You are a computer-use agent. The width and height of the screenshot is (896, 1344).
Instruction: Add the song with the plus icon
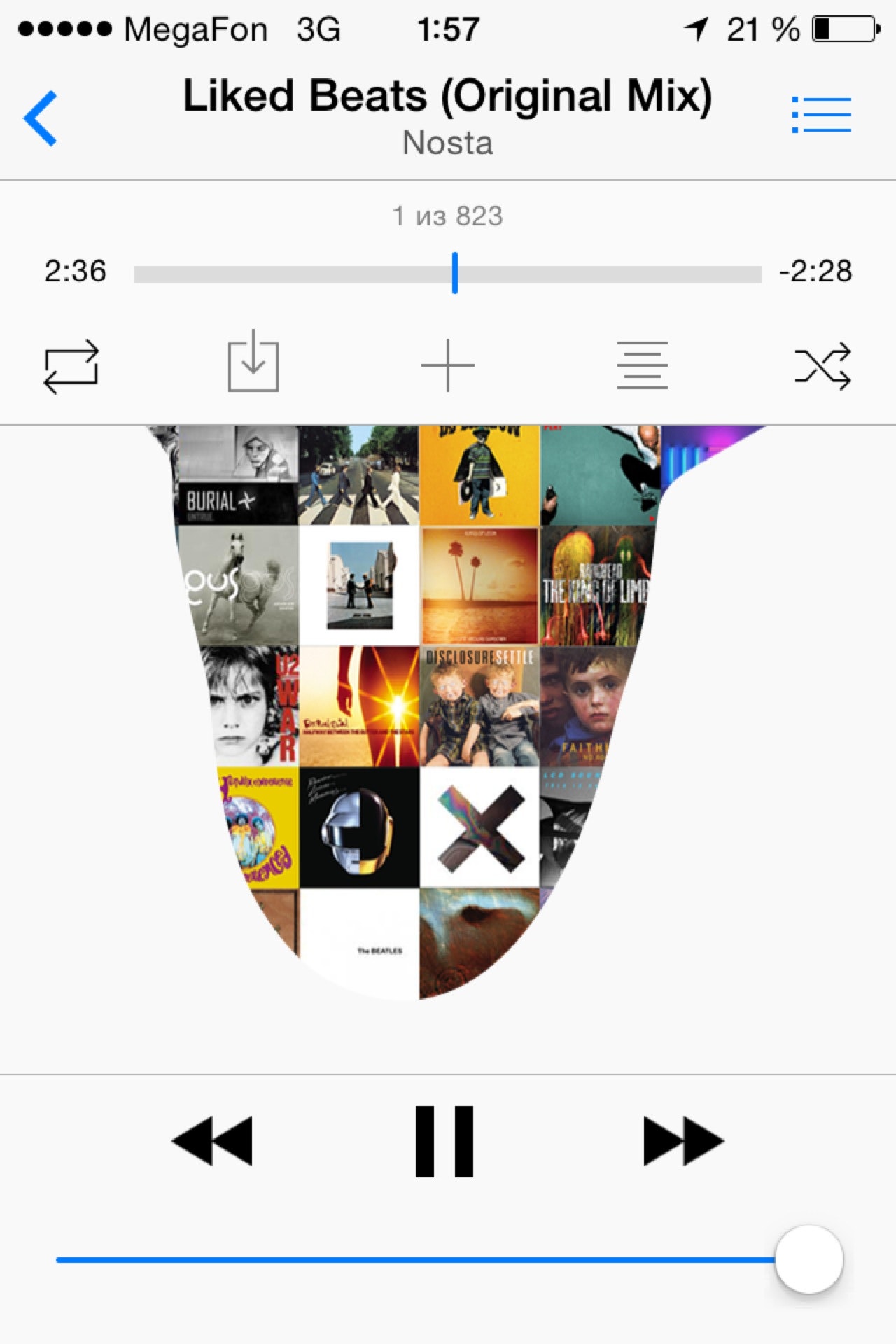[448, 365]
